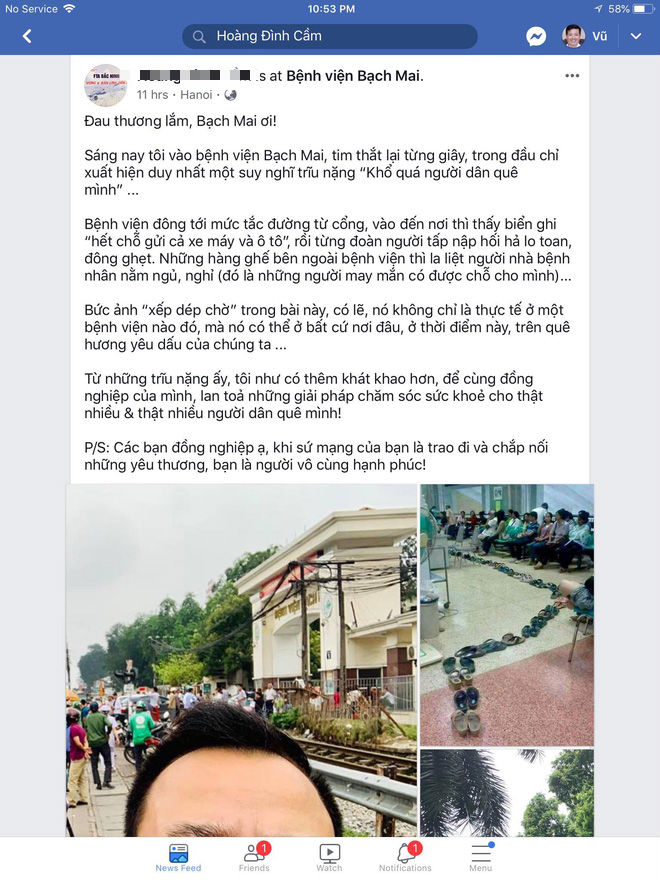Expand the account dropdown arrow
660x880 pixels.
pyautogui.click(x=636, y=37)
